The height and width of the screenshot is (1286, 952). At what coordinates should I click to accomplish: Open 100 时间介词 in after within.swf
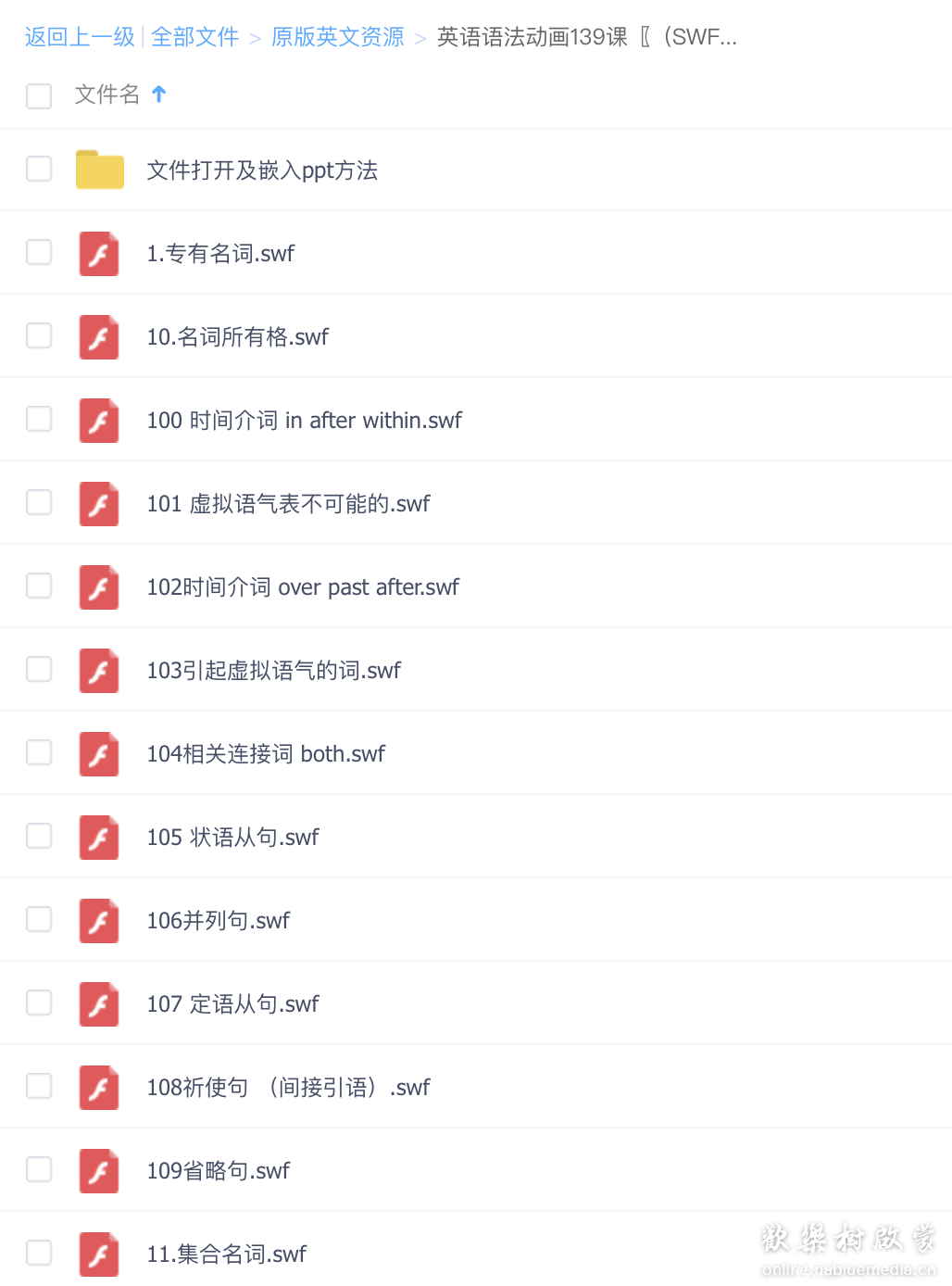303,420
